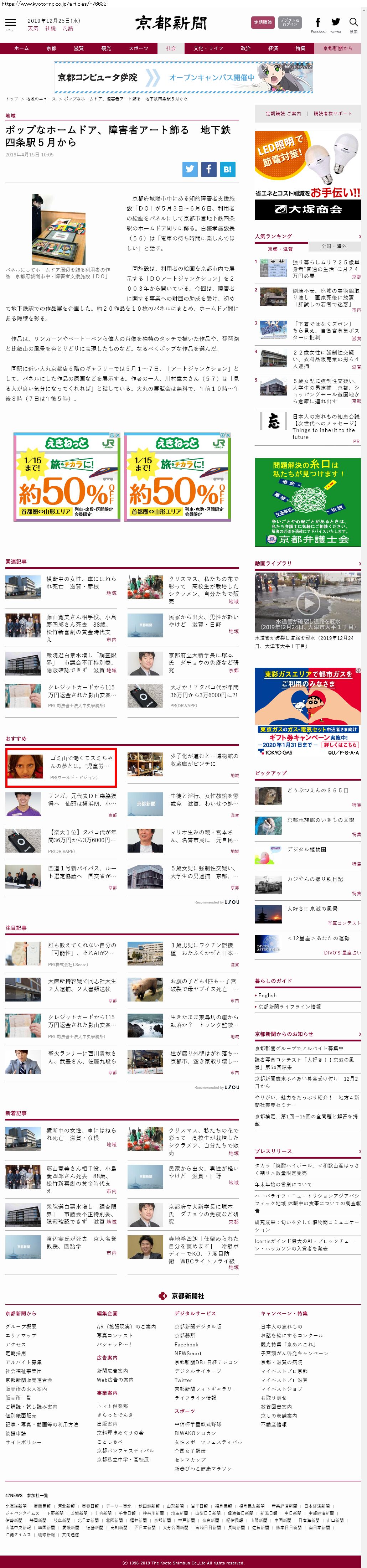
Task: Open デジタル版ログイン login button
Action: 290,22
